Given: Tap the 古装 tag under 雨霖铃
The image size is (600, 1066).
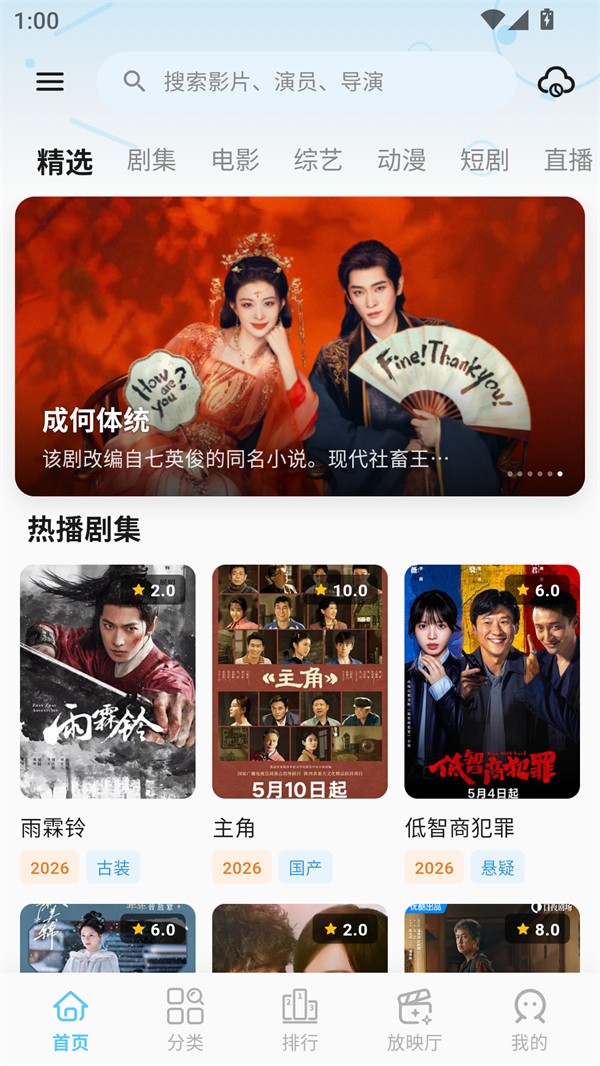Looking at the screenshot, I should (113, 867).
